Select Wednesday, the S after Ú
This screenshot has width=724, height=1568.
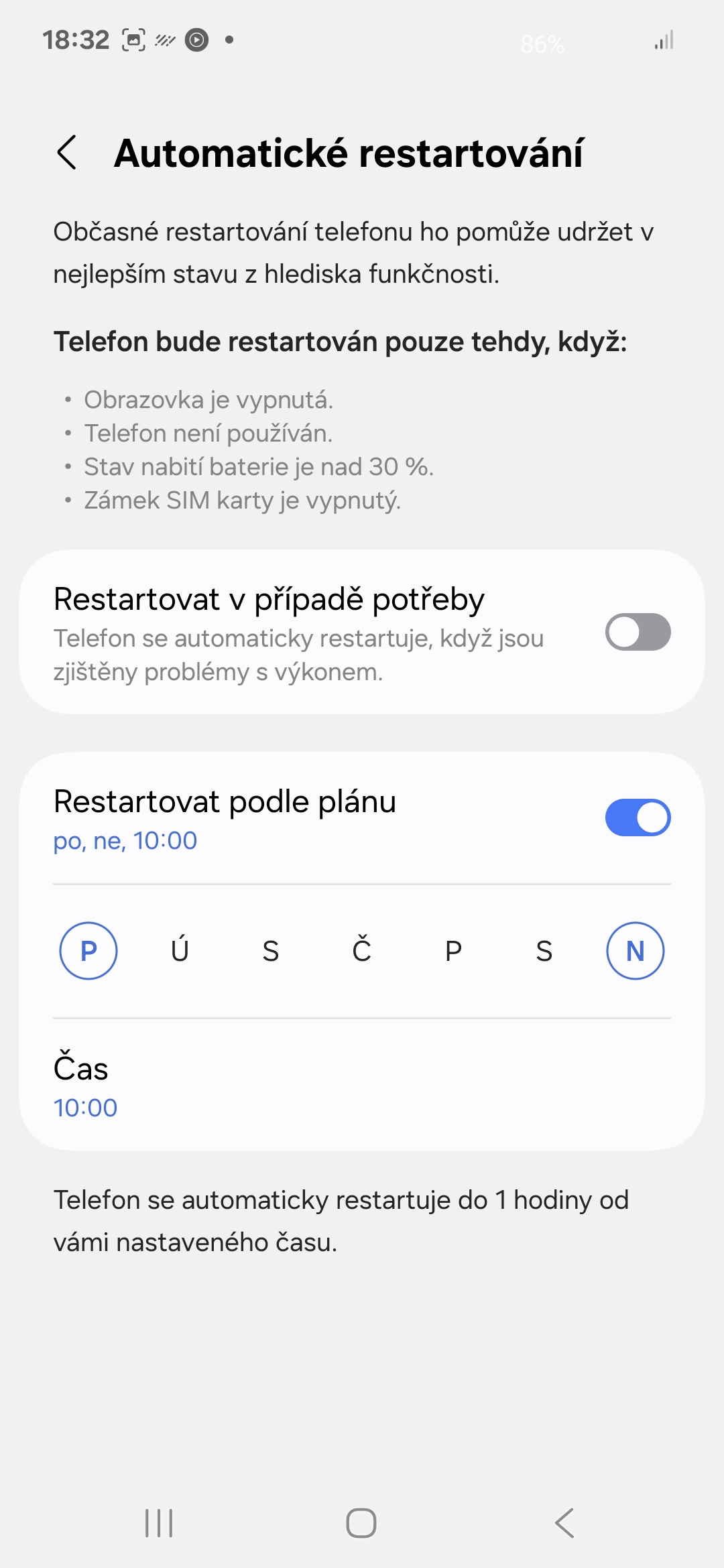271,951
